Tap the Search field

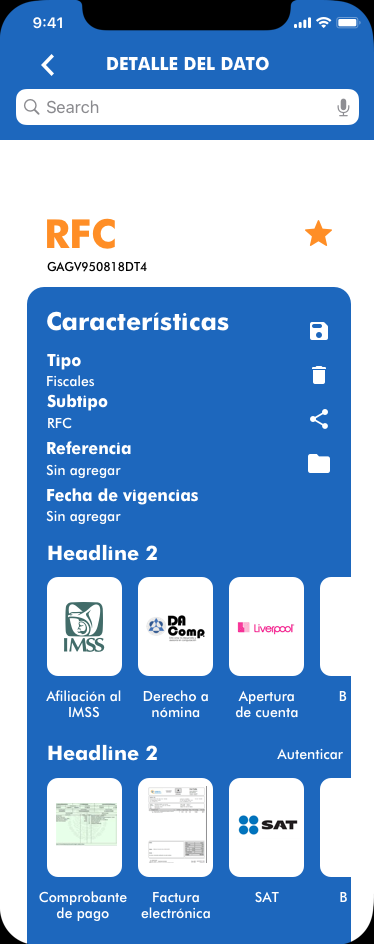[187, 107]
